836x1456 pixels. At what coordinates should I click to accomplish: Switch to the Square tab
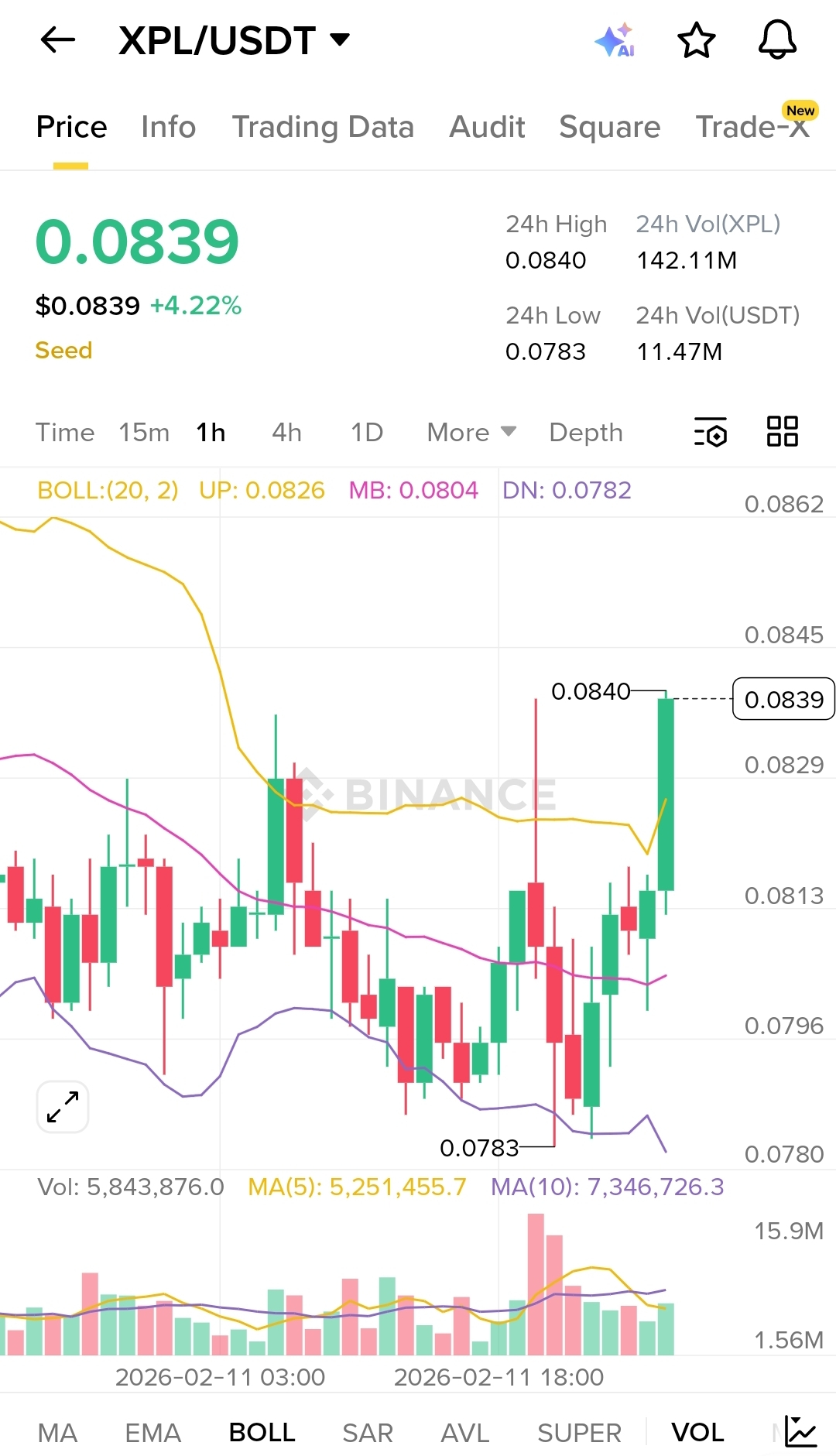point(609,127)
